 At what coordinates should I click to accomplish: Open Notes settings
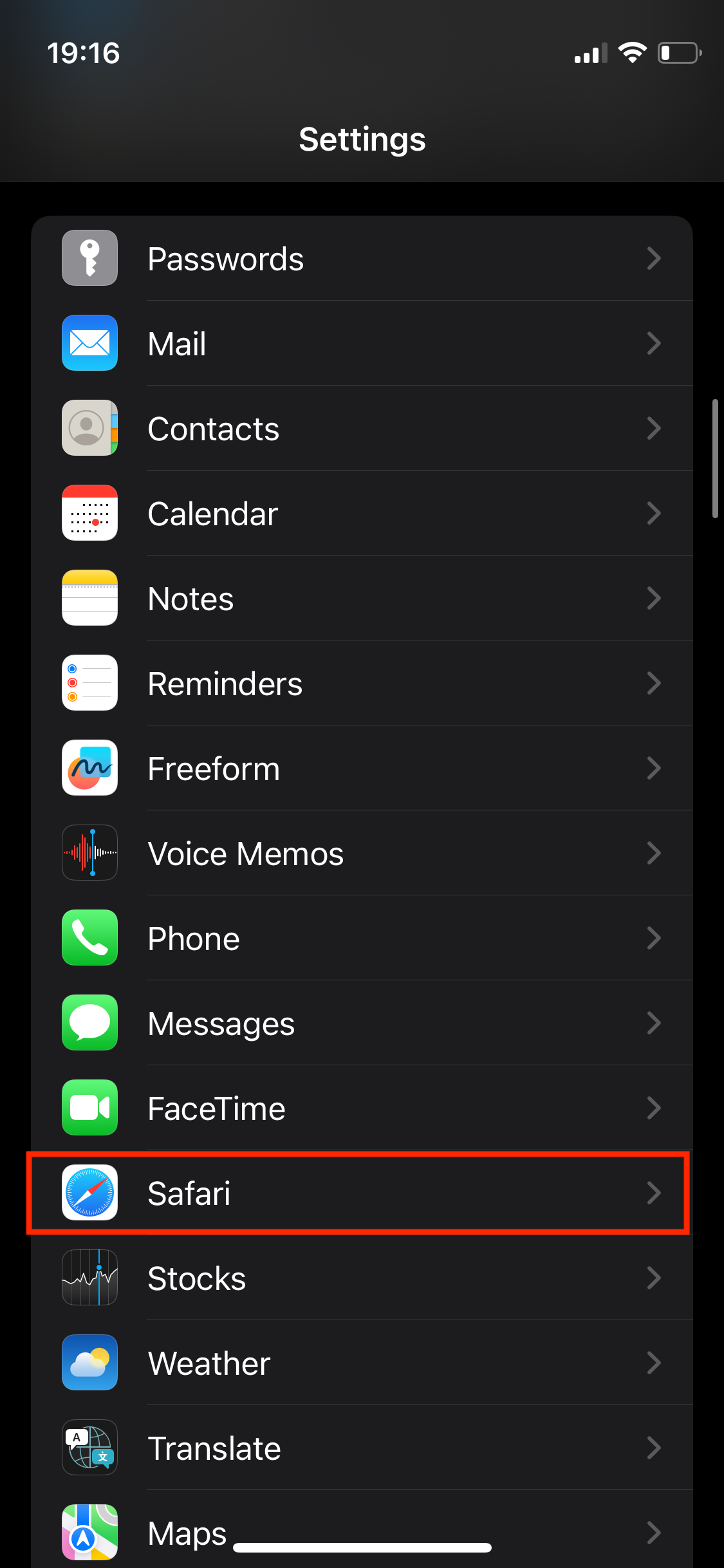362,598
